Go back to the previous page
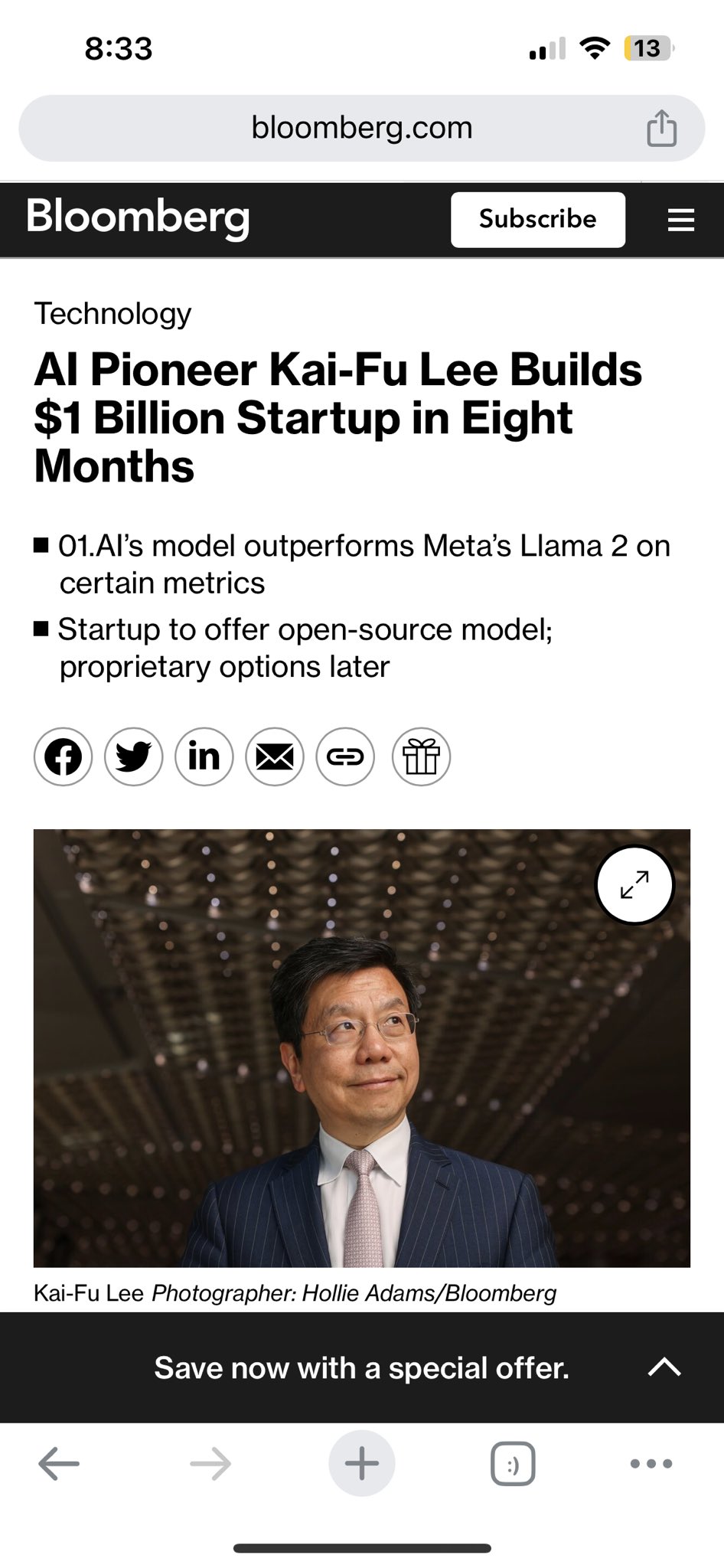 click(59, 1463)
